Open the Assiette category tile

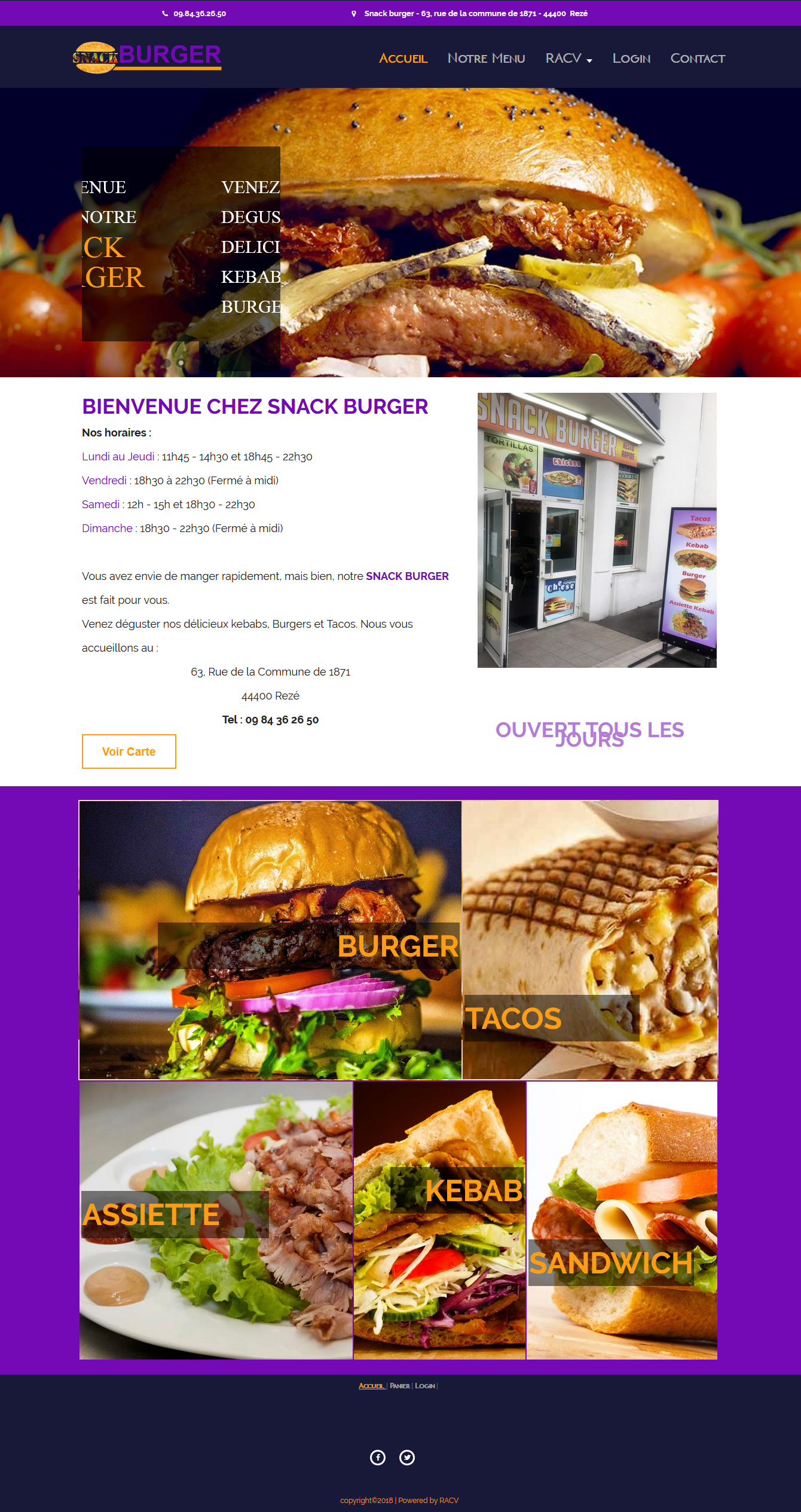coord(216,1220)
